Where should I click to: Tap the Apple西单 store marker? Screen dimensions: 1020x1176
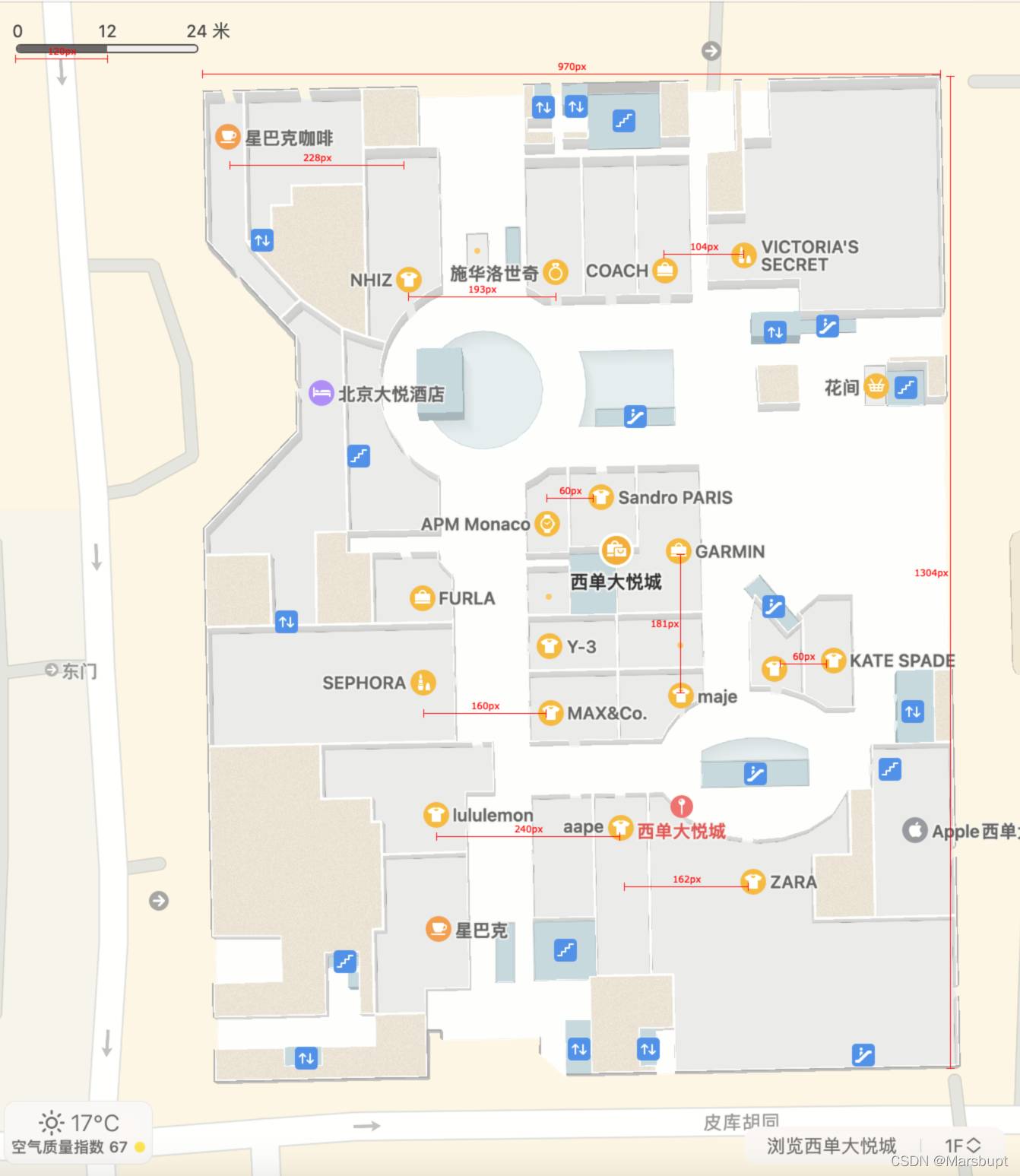pos(914,830)
